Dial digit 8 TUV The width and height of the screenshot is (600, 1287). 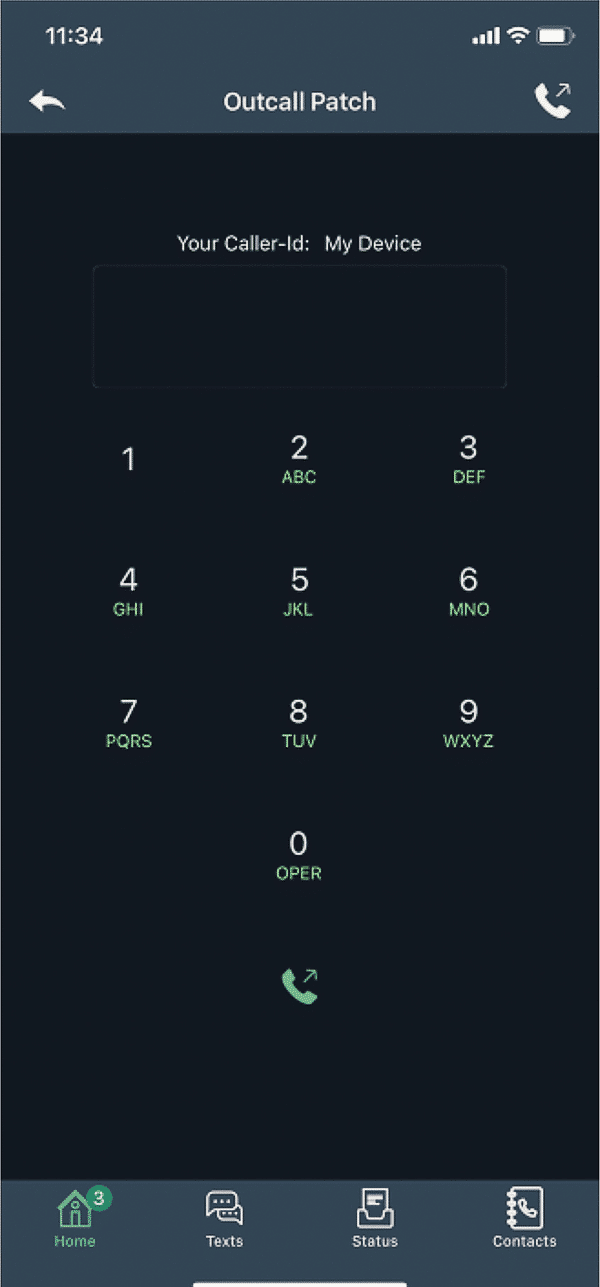pos(299,723)
